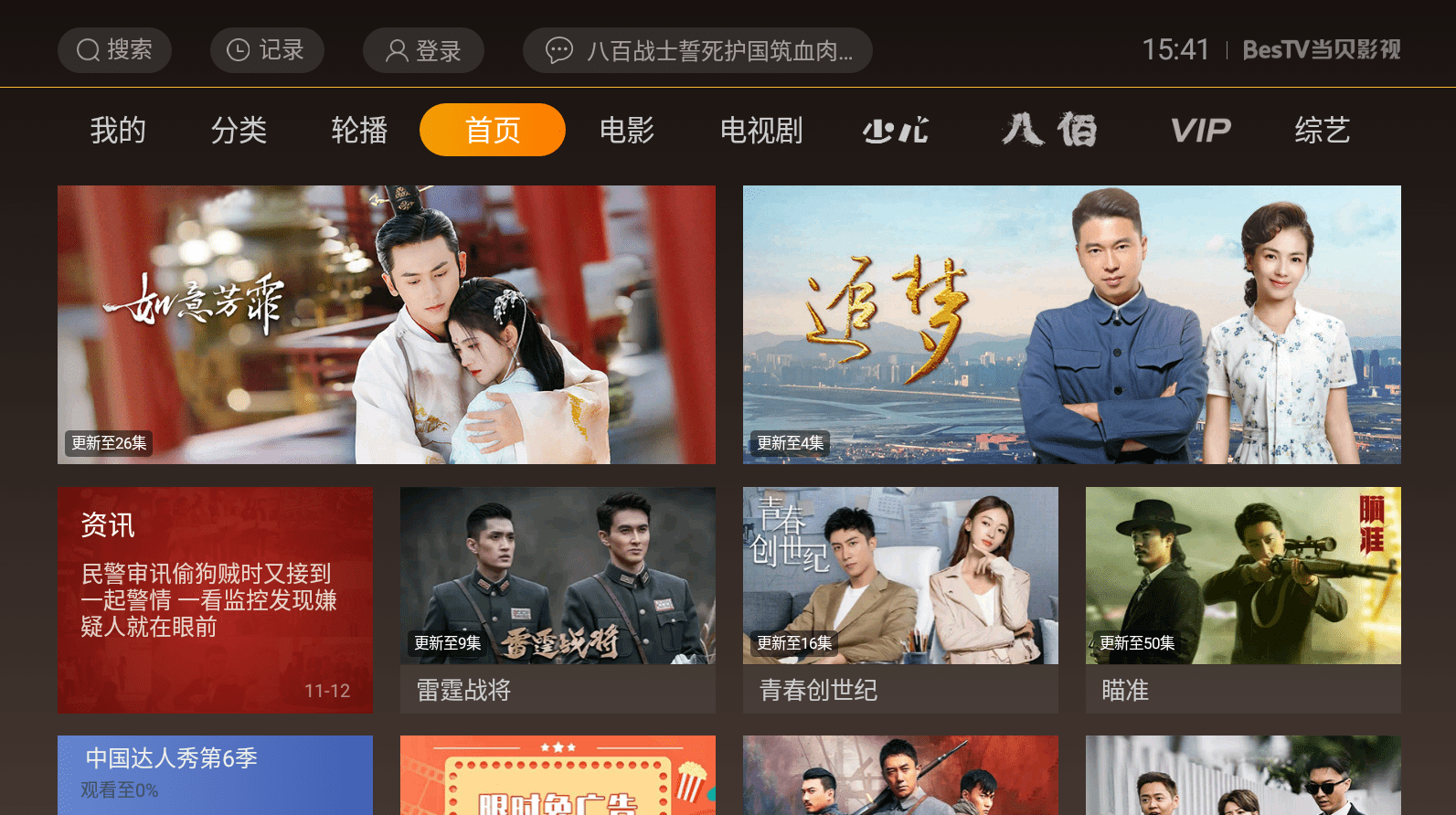Switch to the 轮播 tab

tap(359, 130)
